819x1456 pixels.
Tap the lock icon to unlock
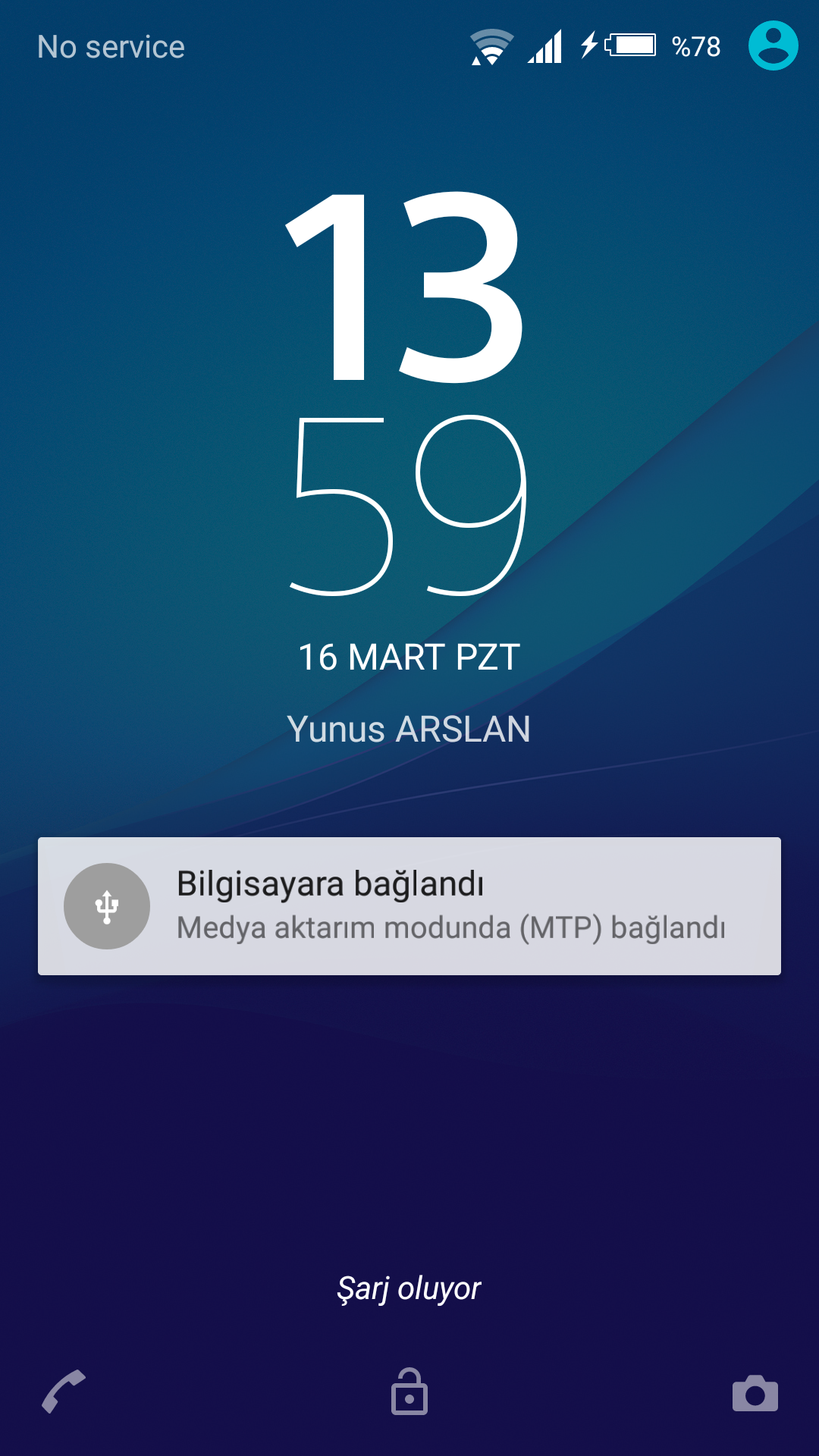point(409,1392)
